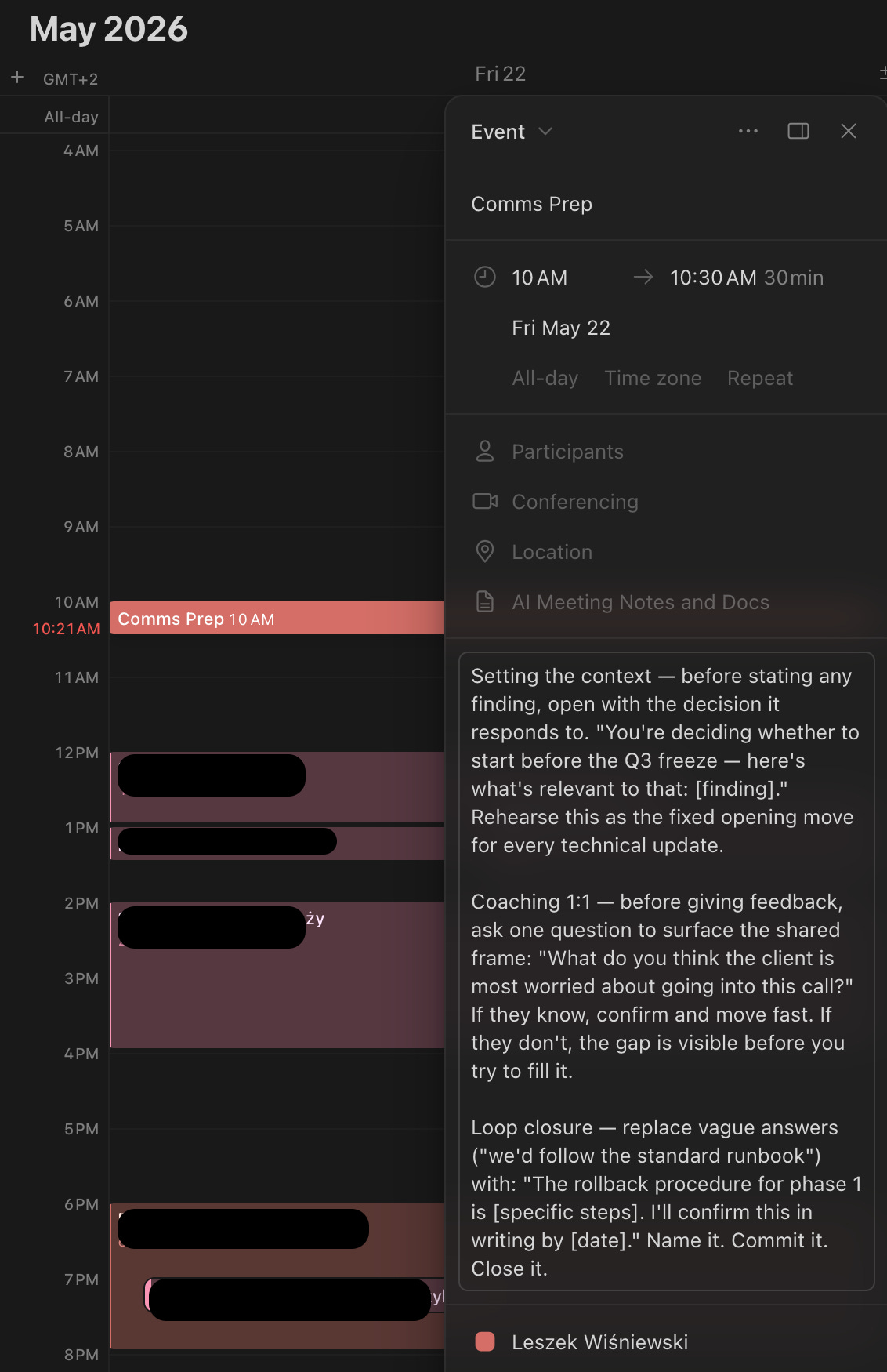Edit the Comms Prep event title
The width and height of the screenshot is (887, 1372).
click(x=531, y=204)
